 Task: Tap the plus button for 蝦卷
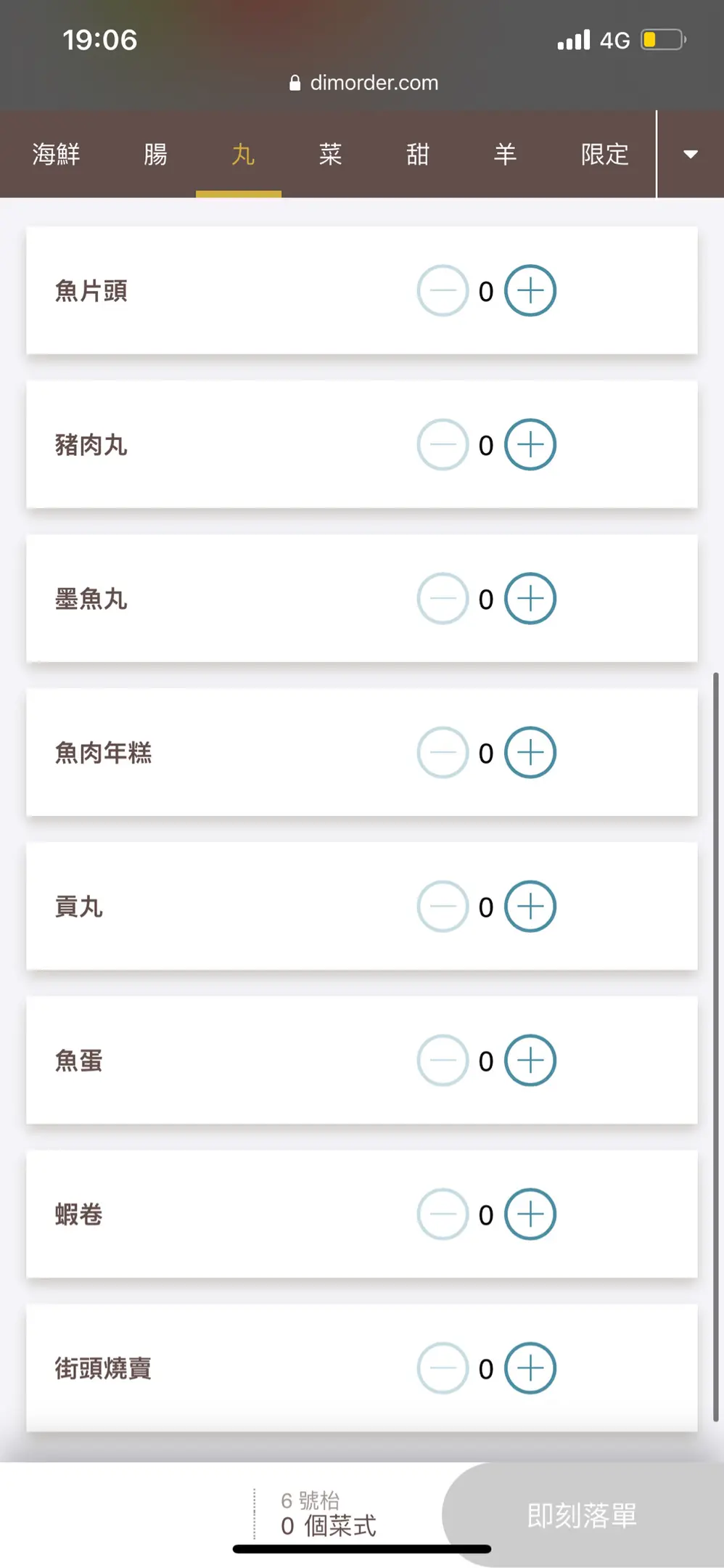click(530, 1214)
